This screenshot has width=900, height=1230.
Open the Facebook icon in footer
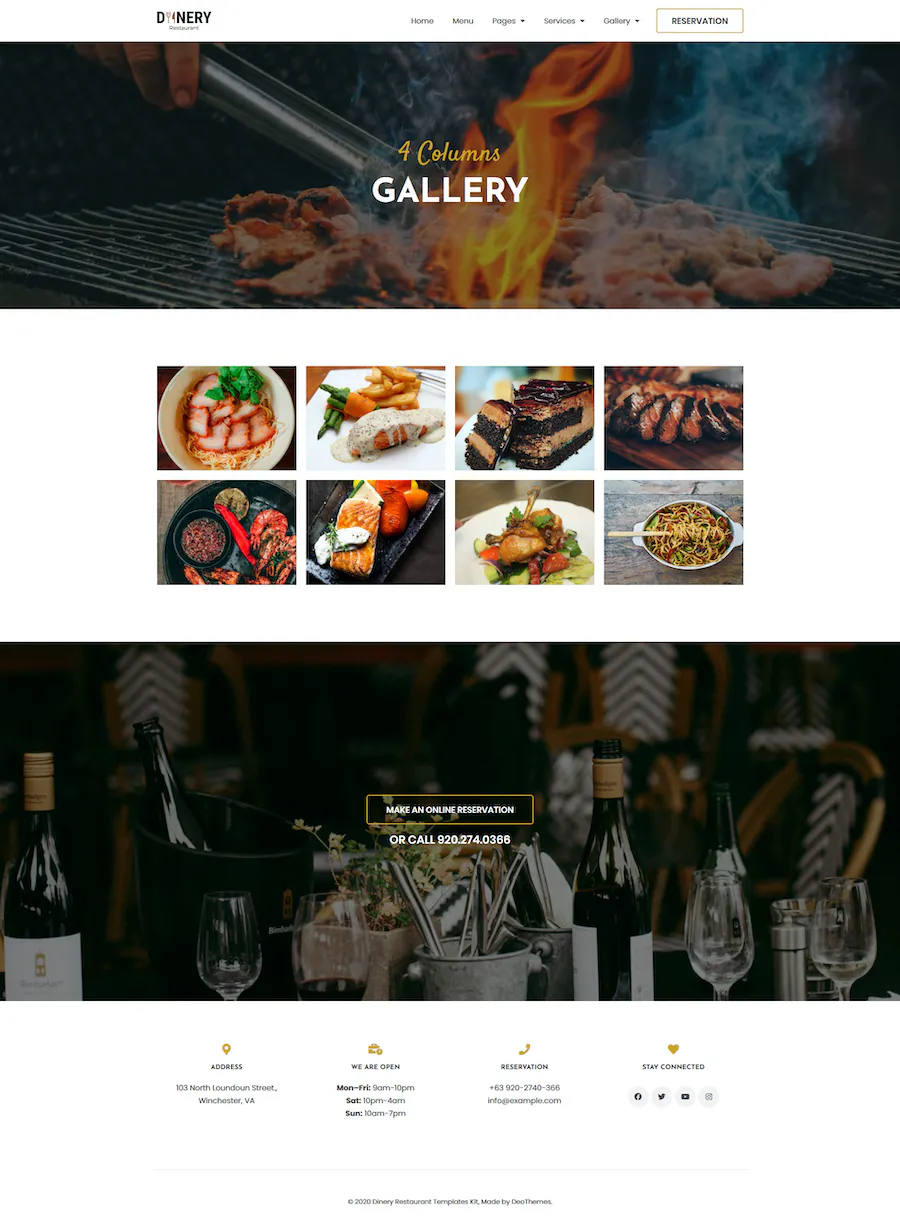[x=638, y=1097]
